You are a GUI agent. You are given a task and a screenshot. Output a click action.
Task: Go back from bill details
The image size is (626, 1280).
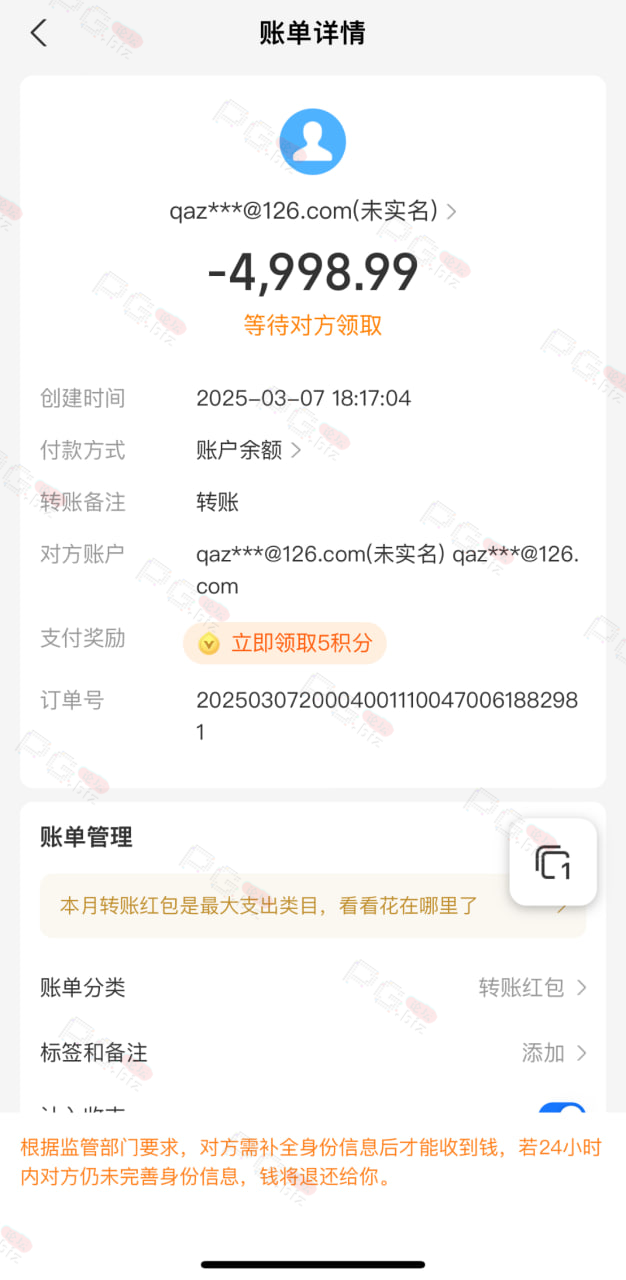click(38, 33)
